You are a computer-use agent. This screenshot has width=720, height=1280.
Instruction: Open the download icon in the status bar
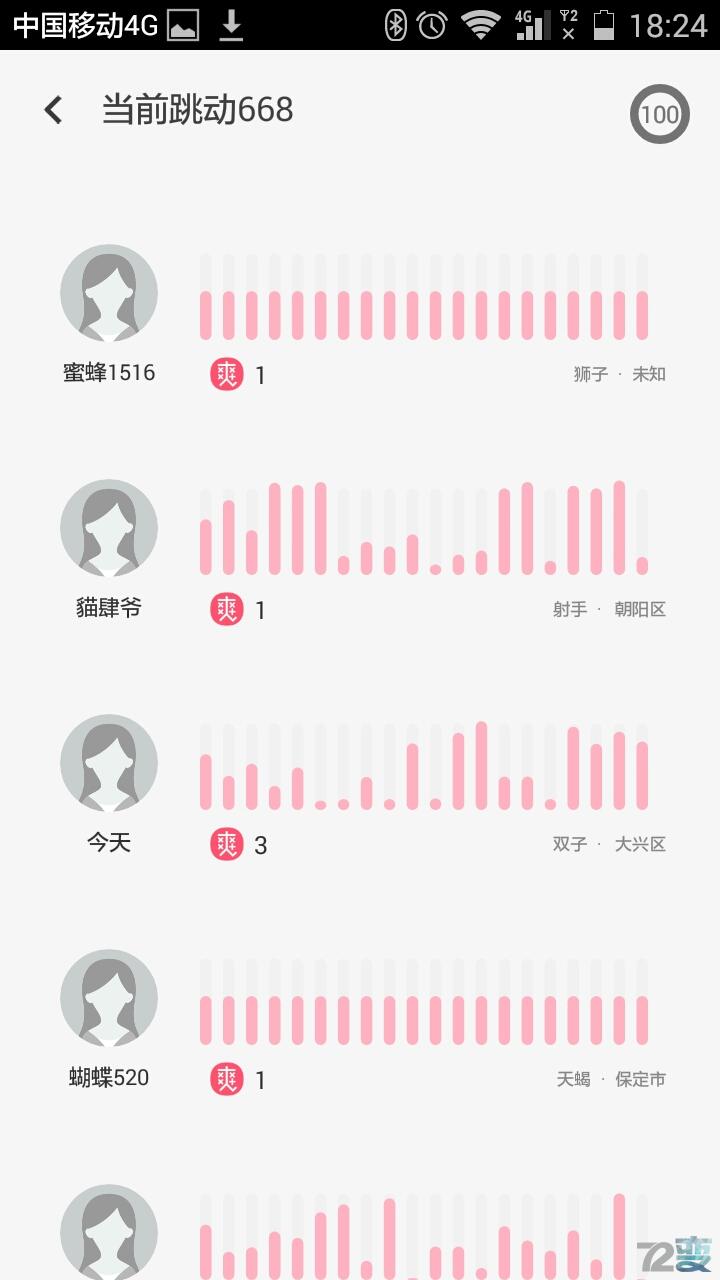pyautogui.click(x=233, y=24)
